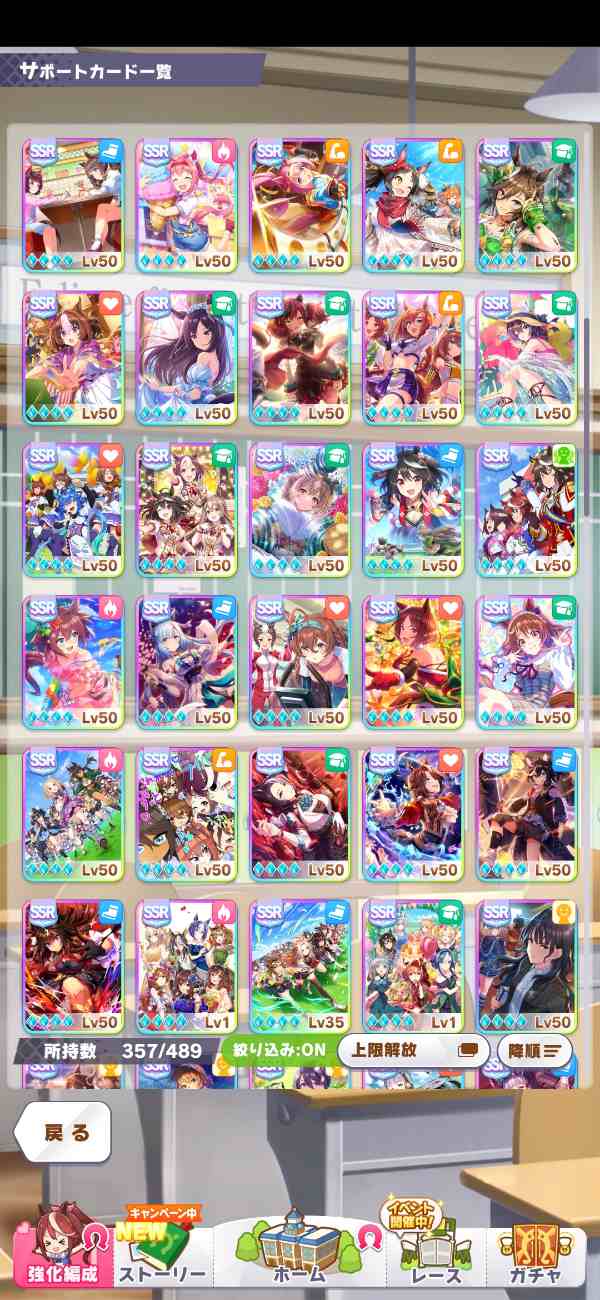Image resolution: width=600 pixels, height=1300 pixels.
Task: Switch to the ストーリー tab
Action: coord(160,1248)
